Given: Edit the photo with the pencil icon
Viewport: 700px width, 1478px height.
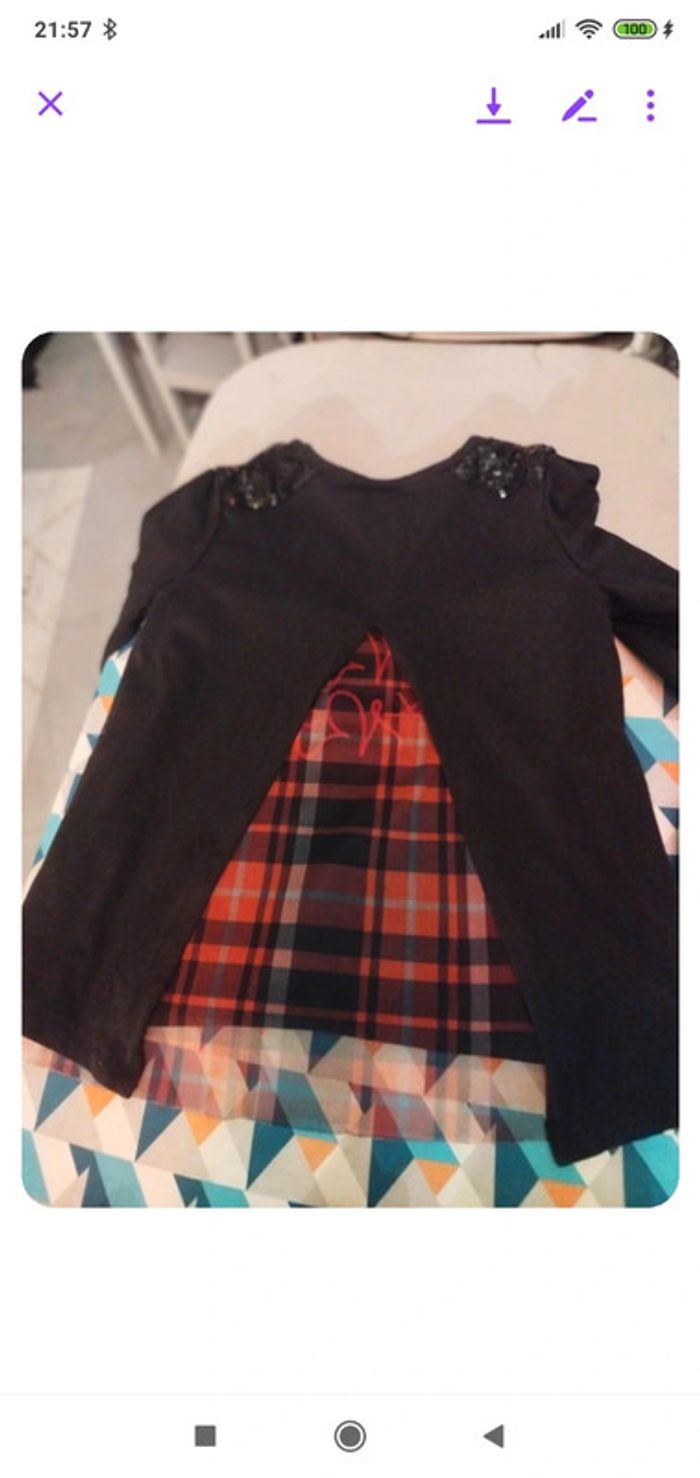Looking at the screenshot, I should pyautogui.click(x=579, y=105).
